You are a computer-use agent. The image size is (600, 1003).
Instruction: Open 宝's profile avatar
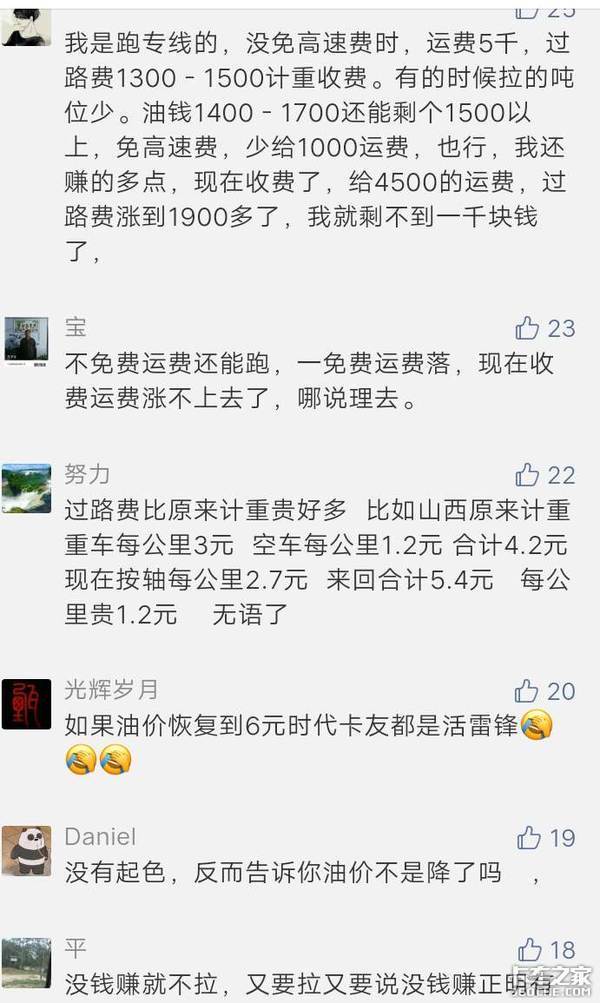tap(26, 341)
